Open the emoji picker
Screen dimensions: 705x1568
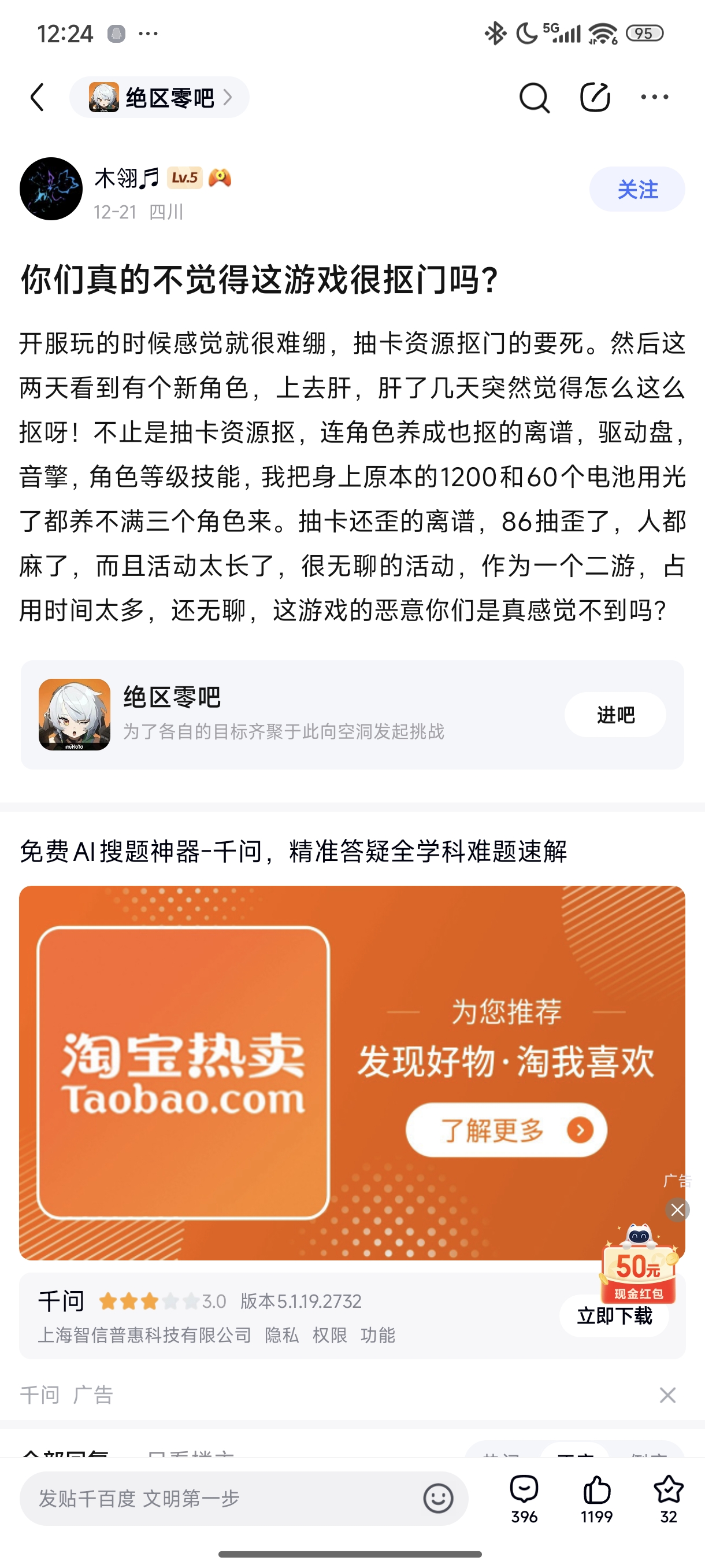click(x=438, y=1499)
